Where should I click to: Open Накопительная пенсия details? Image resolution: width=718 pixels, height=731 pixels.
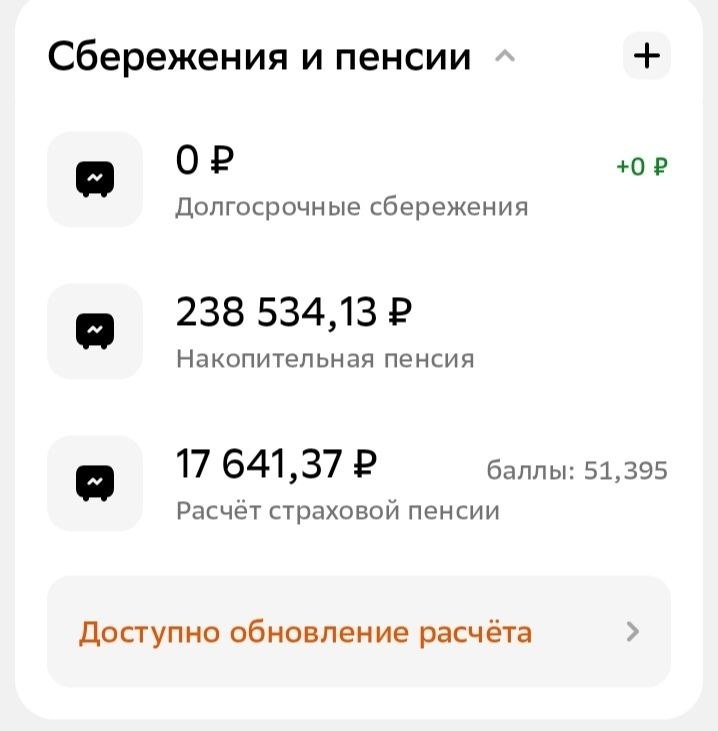(325, 332)
